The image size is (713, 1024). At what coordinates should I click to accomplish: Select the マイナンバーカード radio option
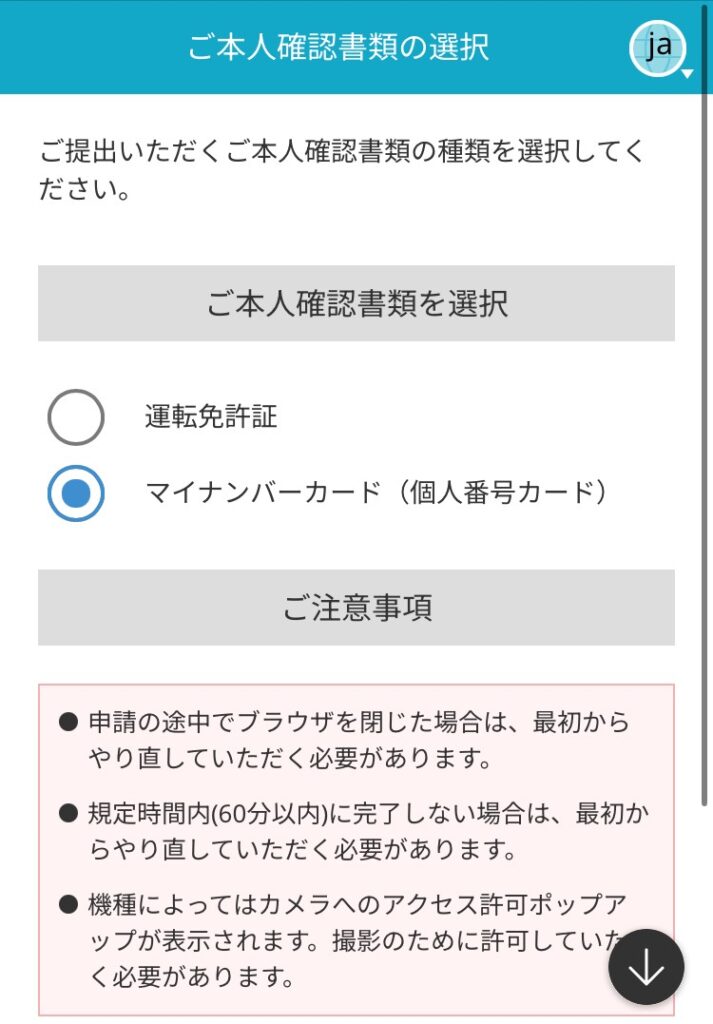click(x=76, y=493)
